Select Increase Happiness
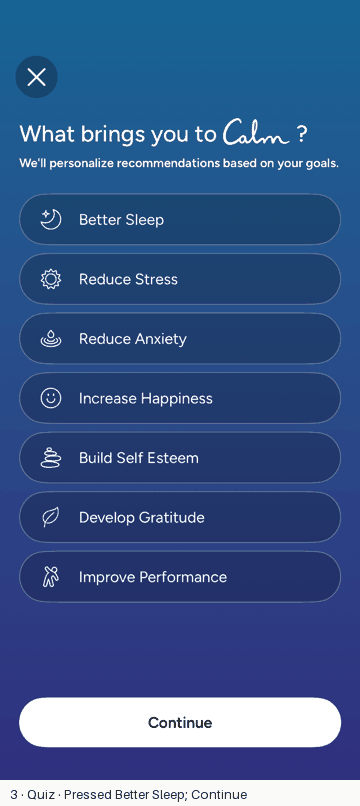360x806 pixels. point(180,398)
